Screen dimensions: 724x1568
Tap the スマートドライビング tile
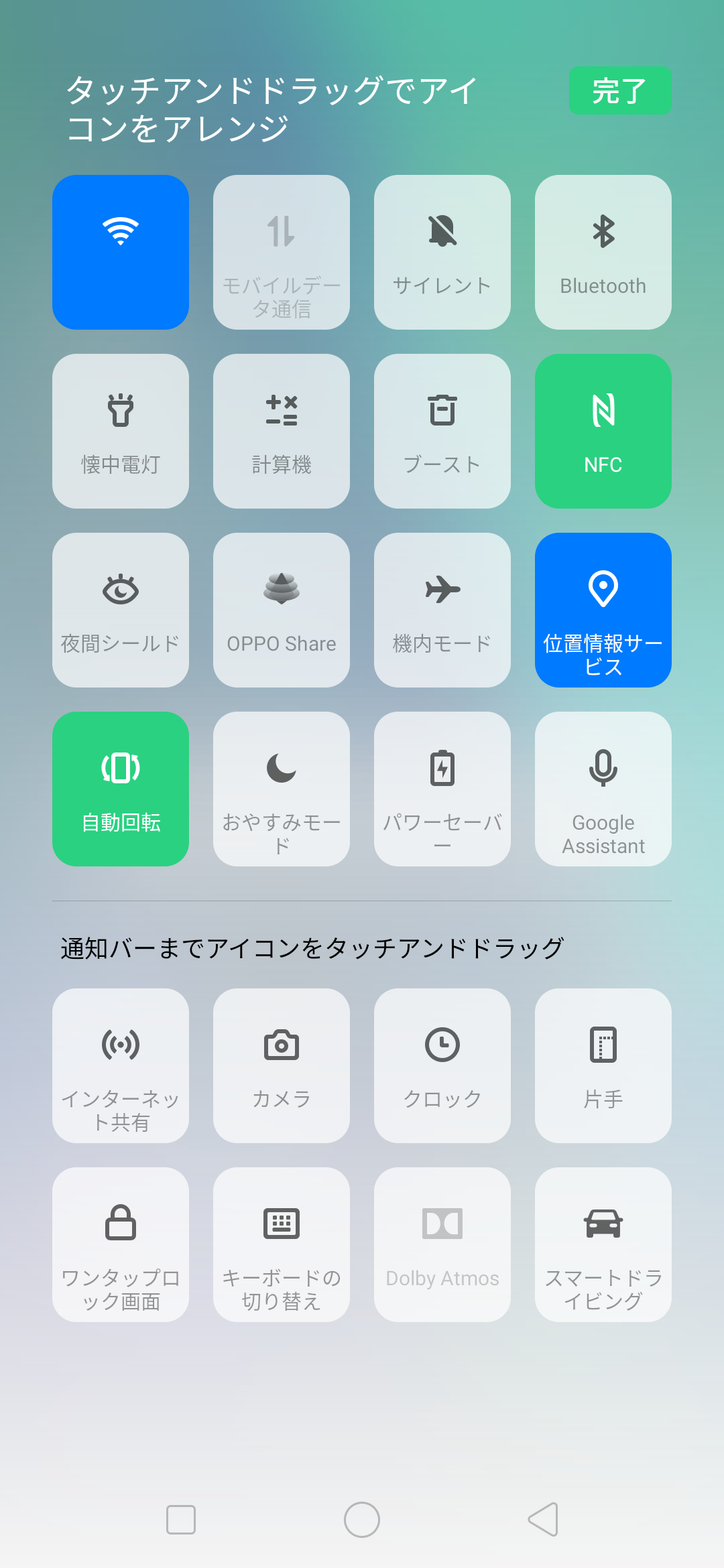[x=603, y=1243]
